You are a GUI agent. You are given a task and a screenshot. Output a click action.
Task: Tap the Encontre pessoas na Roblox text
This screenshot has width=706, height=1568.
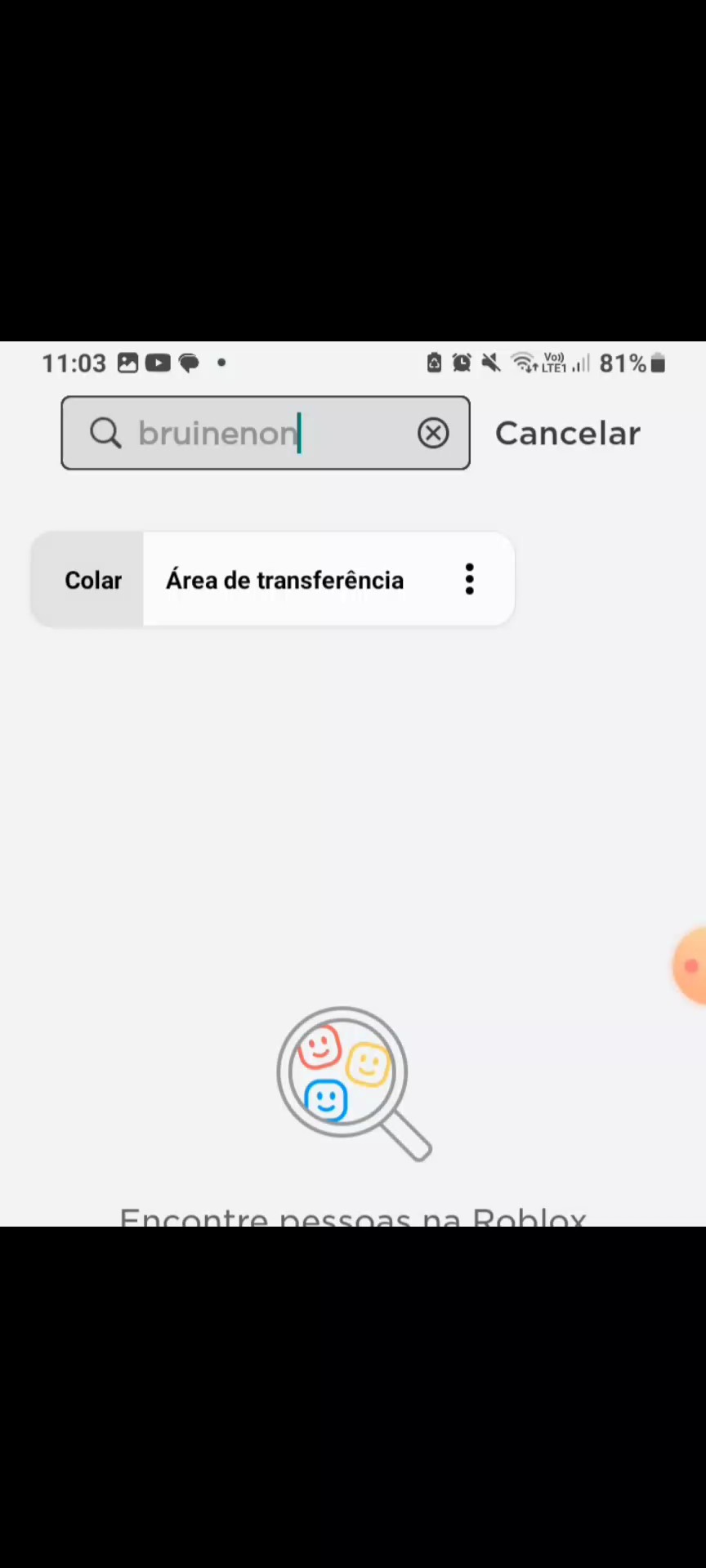[x=353, y=1214]
